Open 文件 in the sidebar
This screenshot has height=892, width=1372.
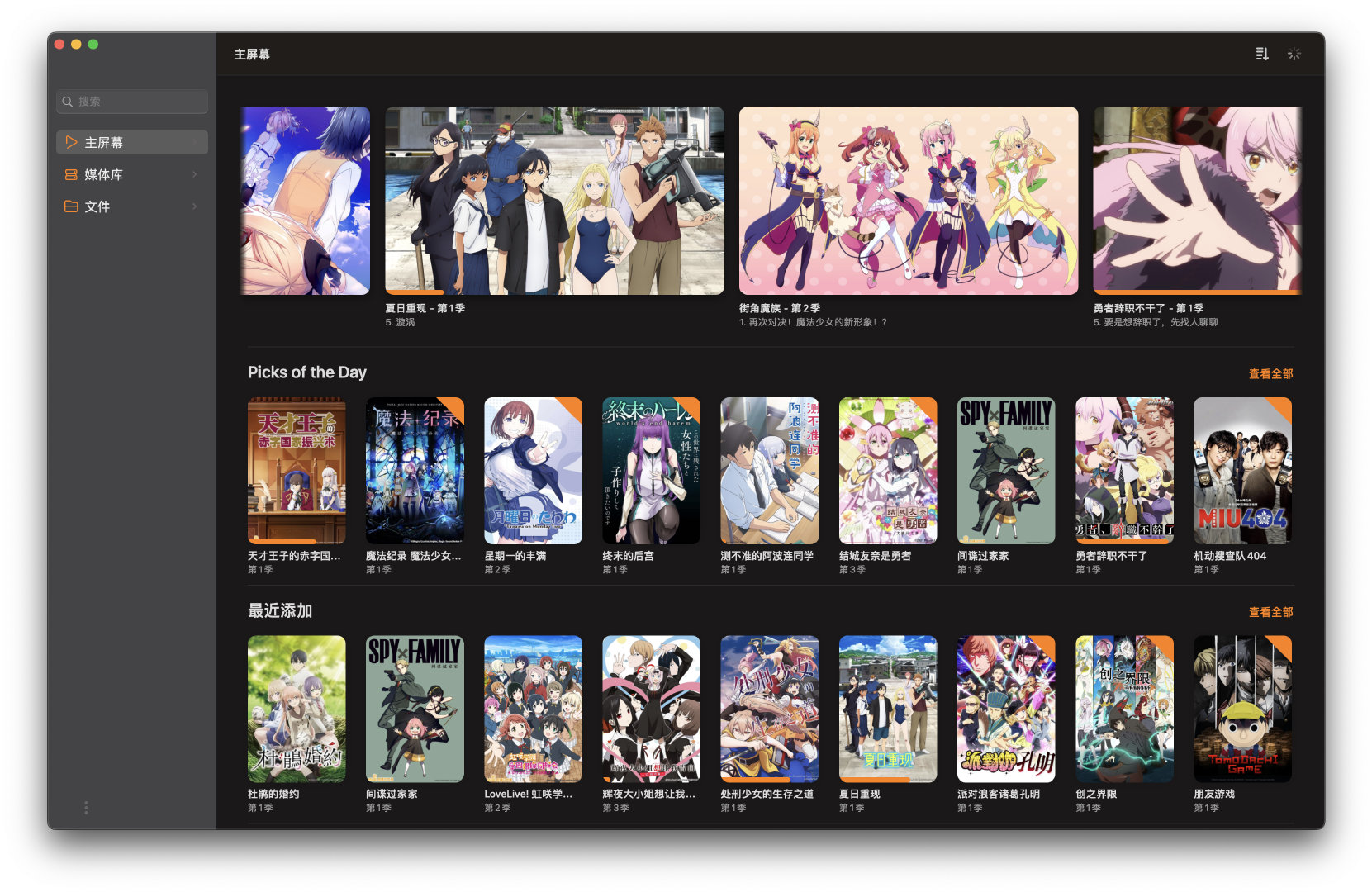pos(132,206)
